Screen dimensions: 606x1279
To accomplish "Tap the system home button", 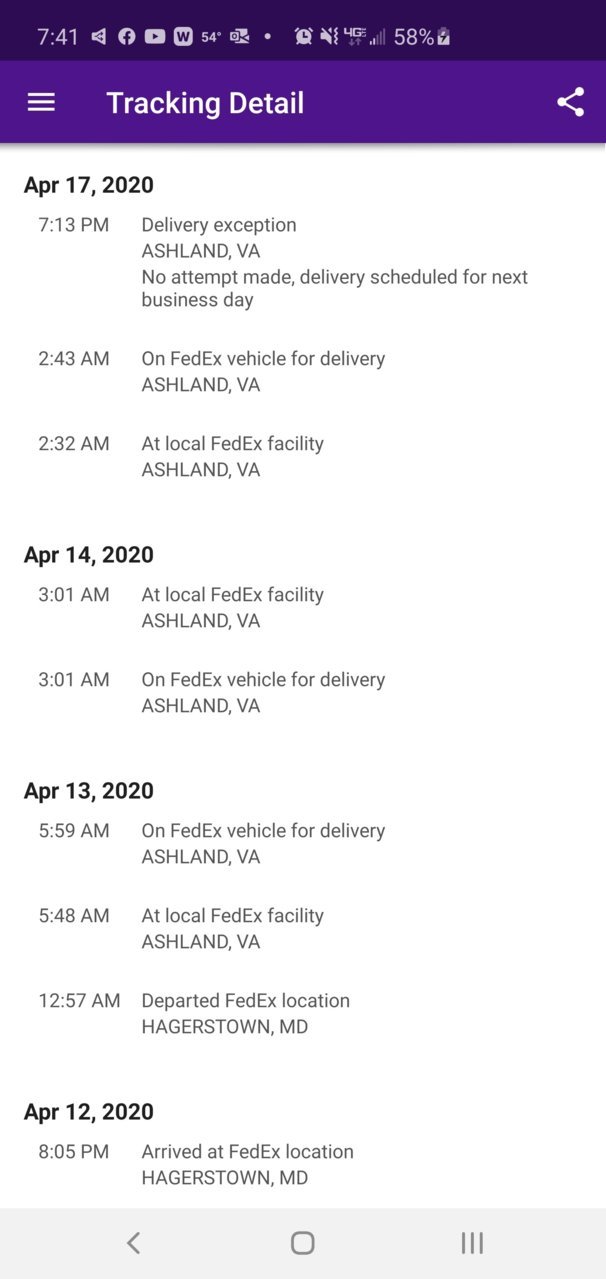I will pos(303,1243).
